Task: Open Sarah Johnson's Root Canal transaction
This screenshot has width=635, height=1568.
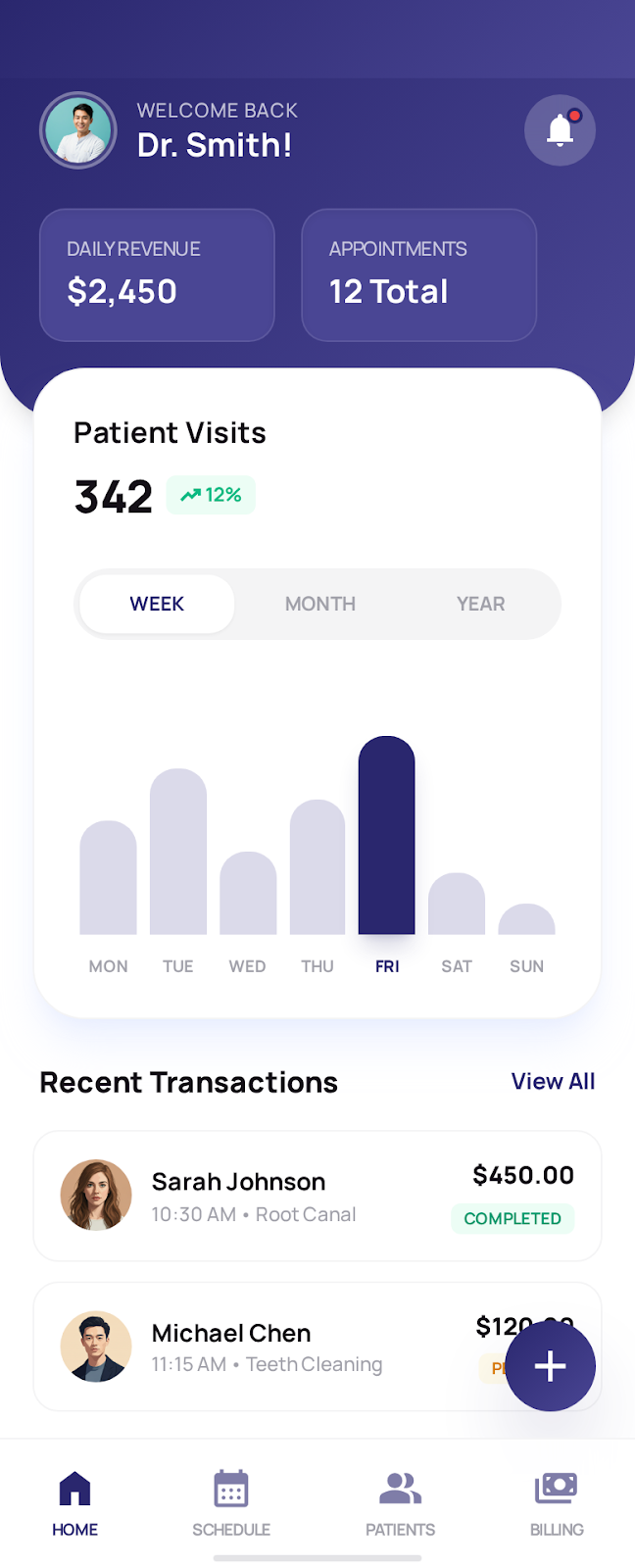Action: click(x=294, y=1196)
